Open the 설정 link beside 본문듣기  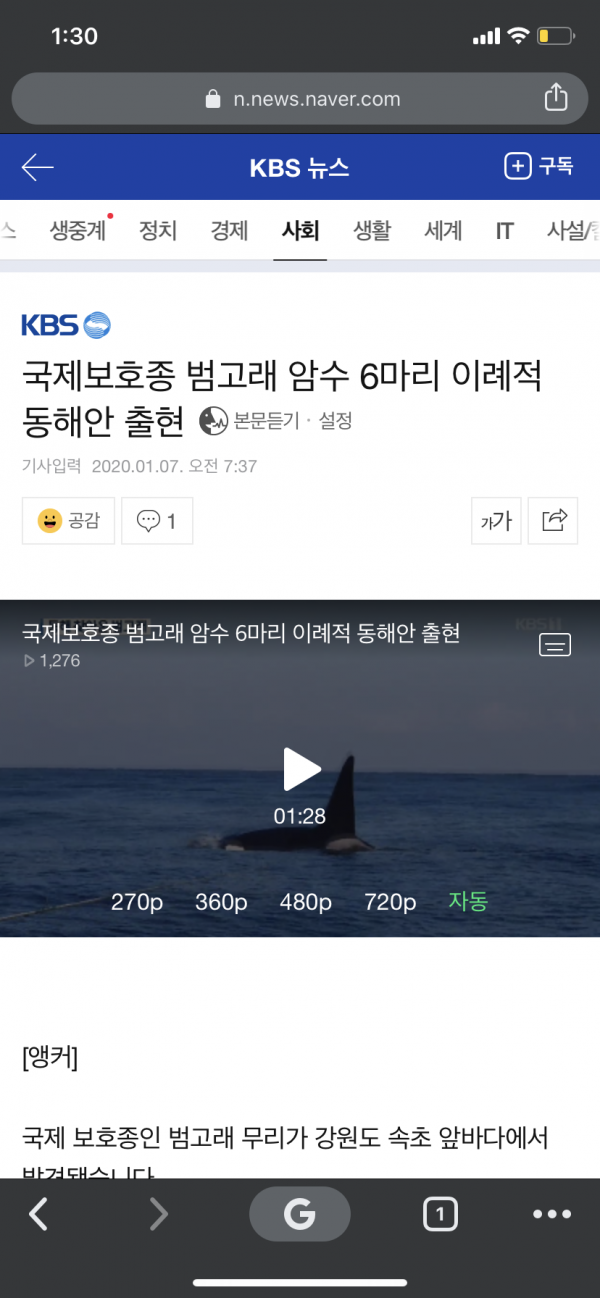pos(336,421)
